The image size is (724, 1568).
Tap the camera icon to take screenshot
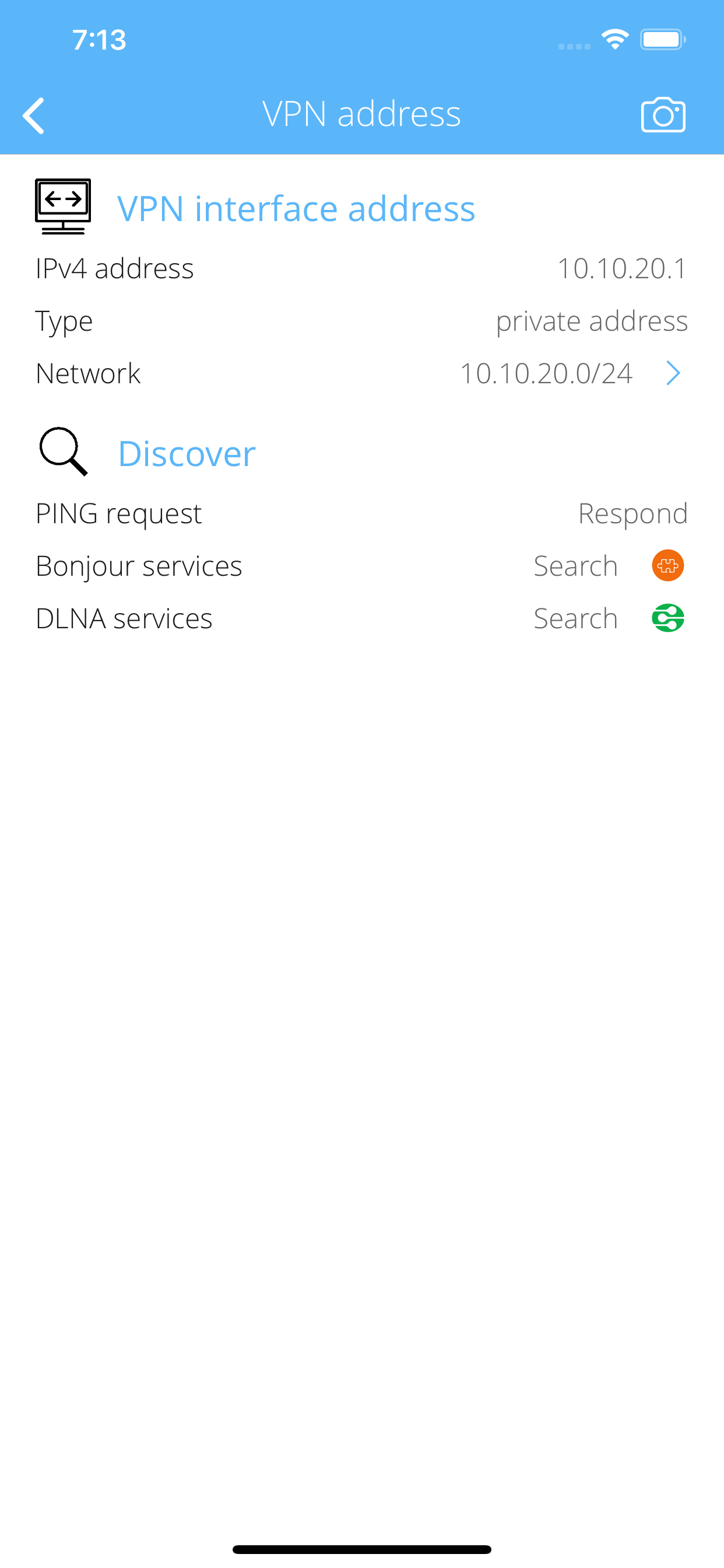pyautogui.click(x=663, y=114)
